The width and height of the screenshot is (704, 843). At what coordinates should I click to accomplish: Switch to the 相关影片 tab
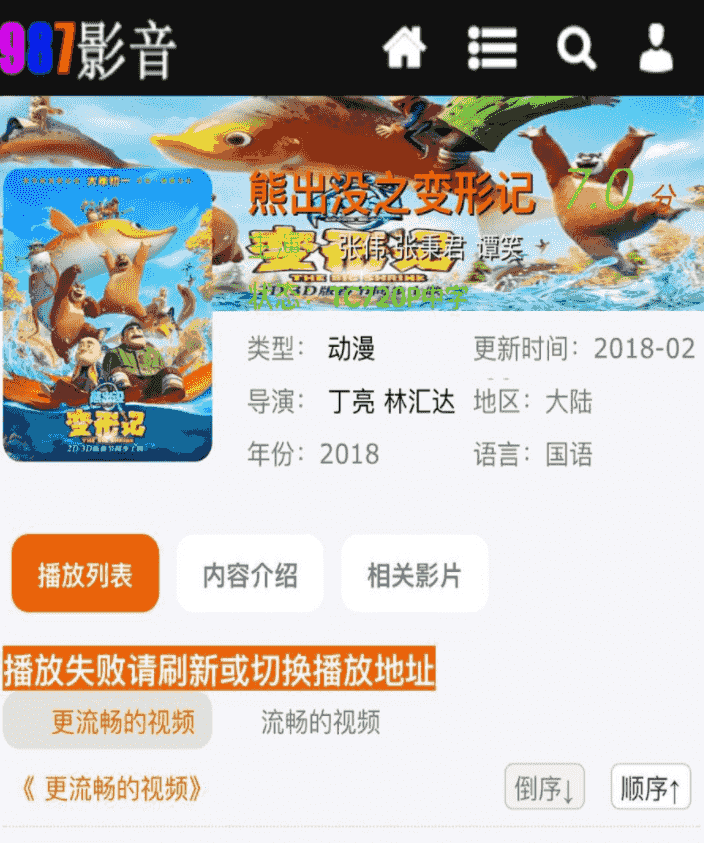tap(415, 574)
